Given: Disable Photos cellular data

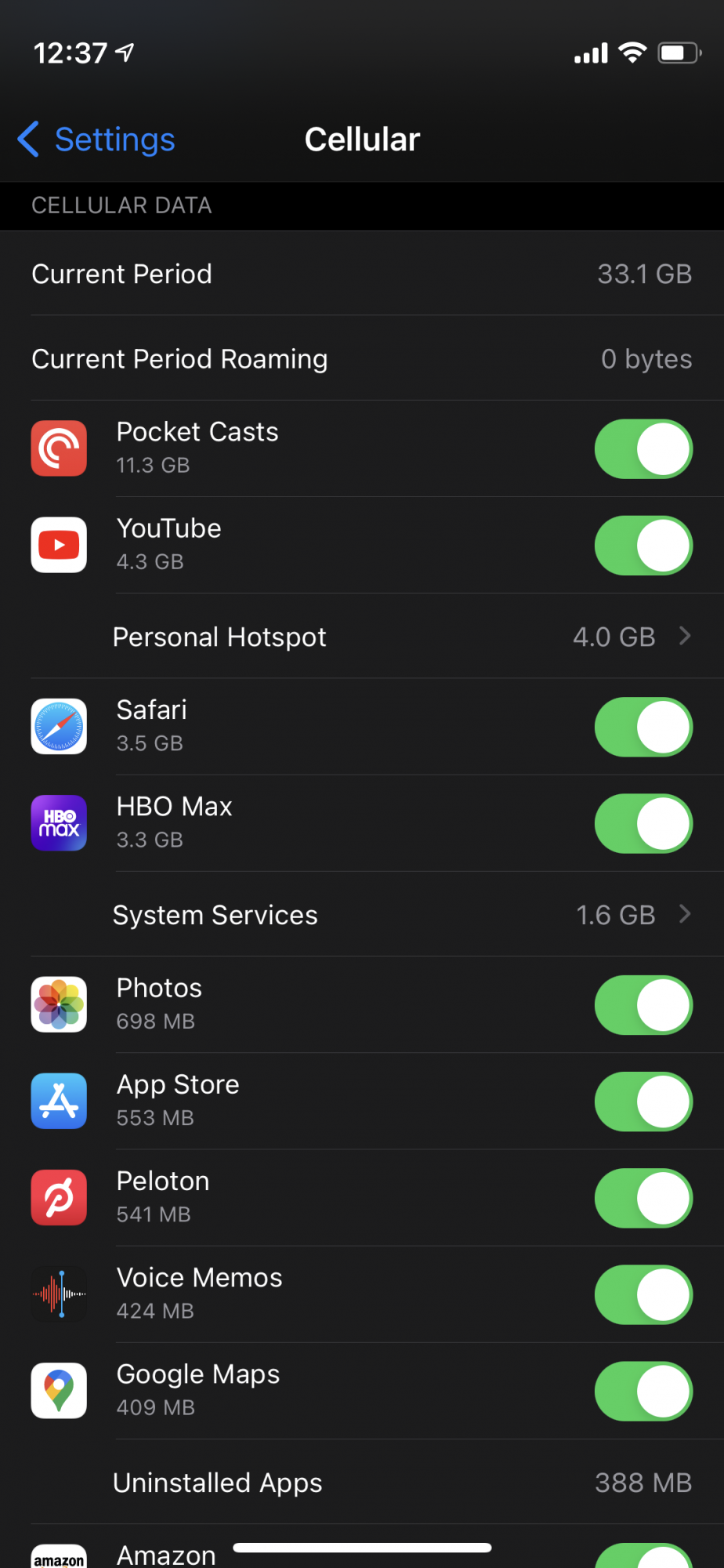Looking at the screenshot, I should click(x=643, y=1005).
